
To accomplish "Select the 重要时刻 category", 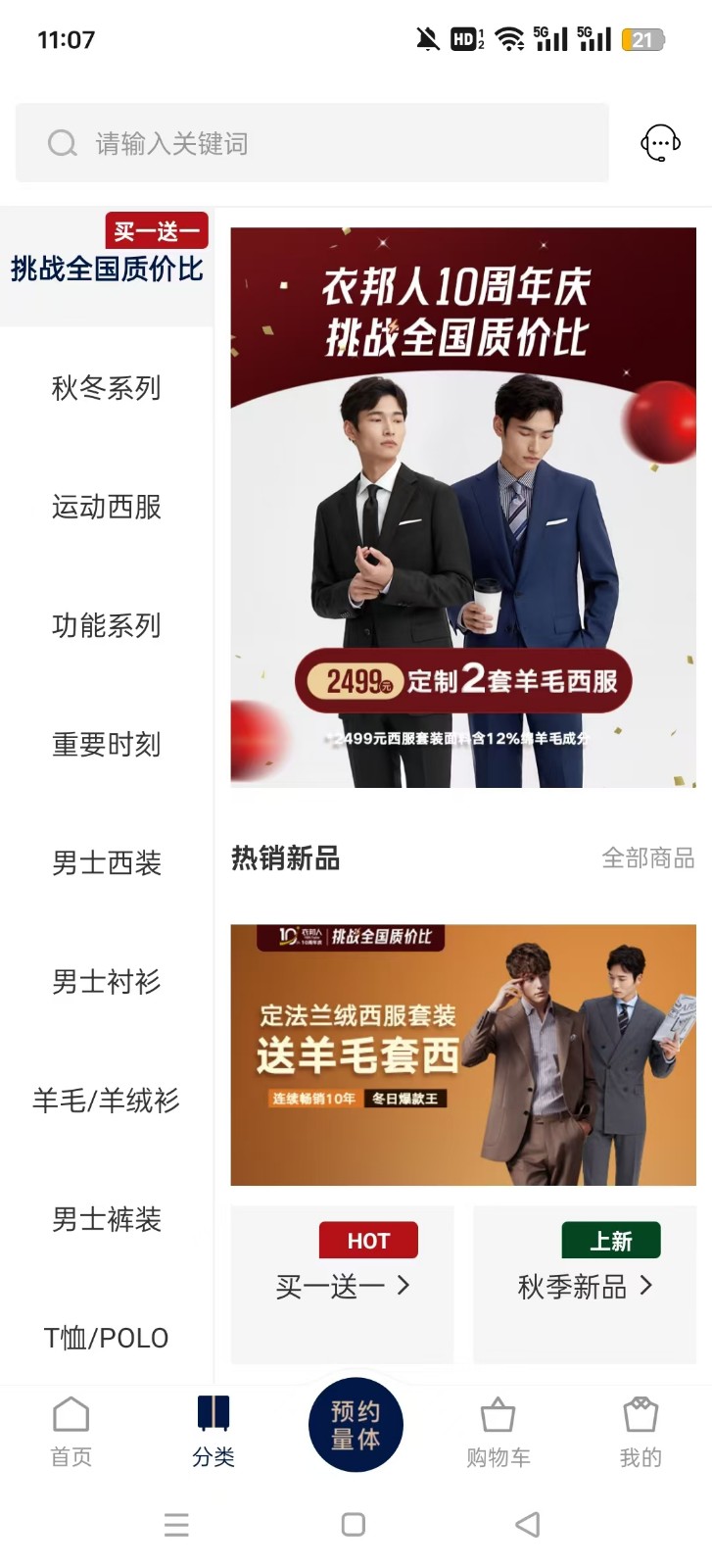I will click(107, 745).
